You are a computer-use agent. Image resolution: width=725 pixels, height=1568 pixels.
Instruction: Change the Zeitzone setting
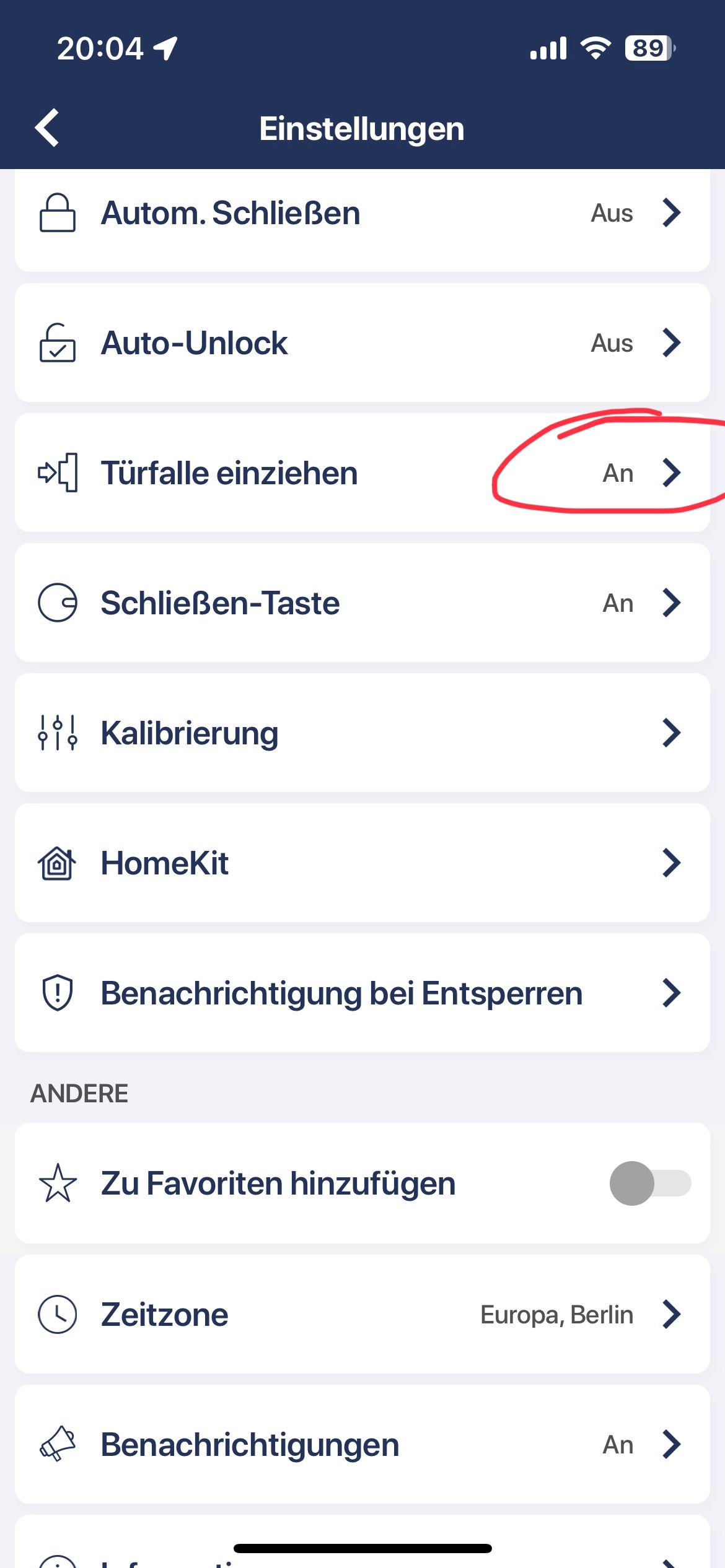(x=362, y=1314)
